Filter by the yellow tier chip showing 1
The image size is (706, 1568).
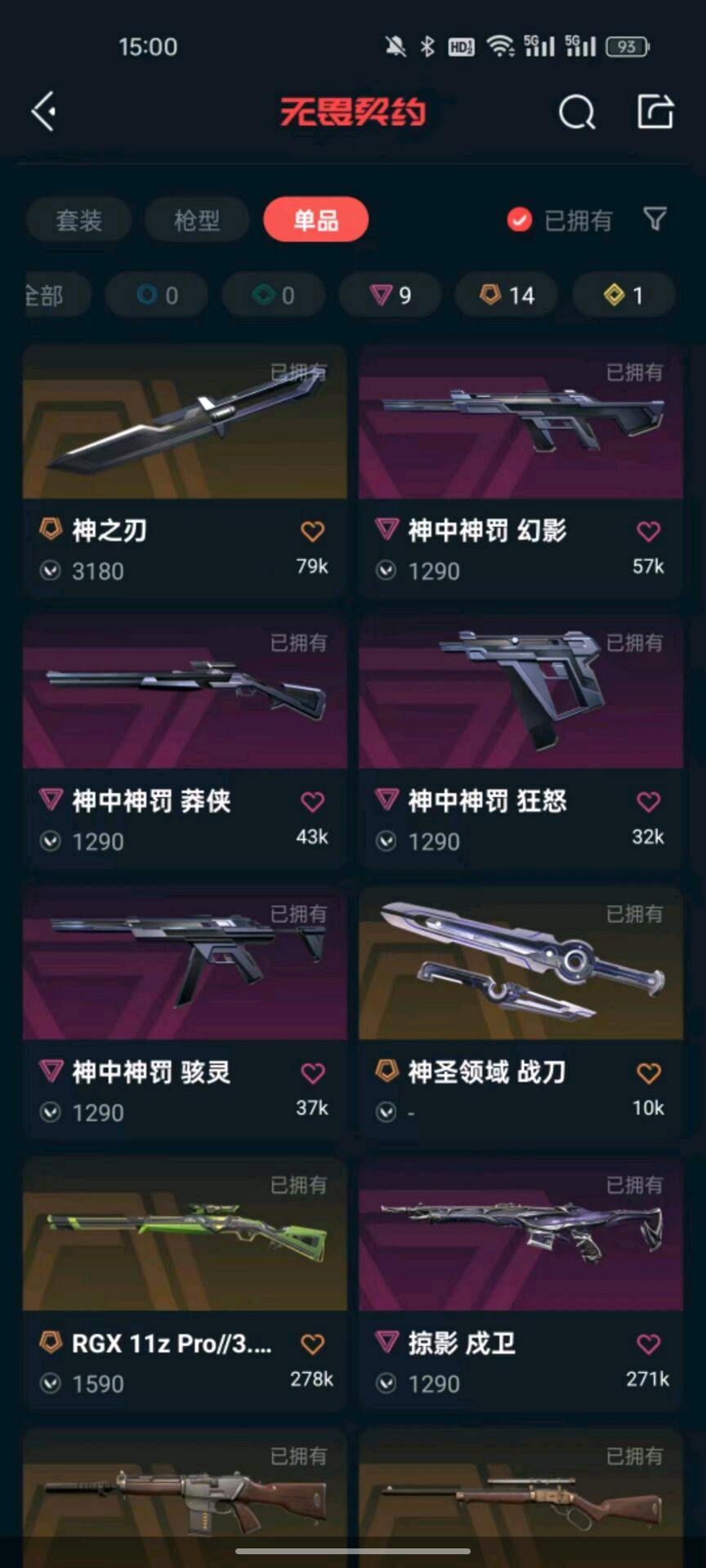coord(623,295)
